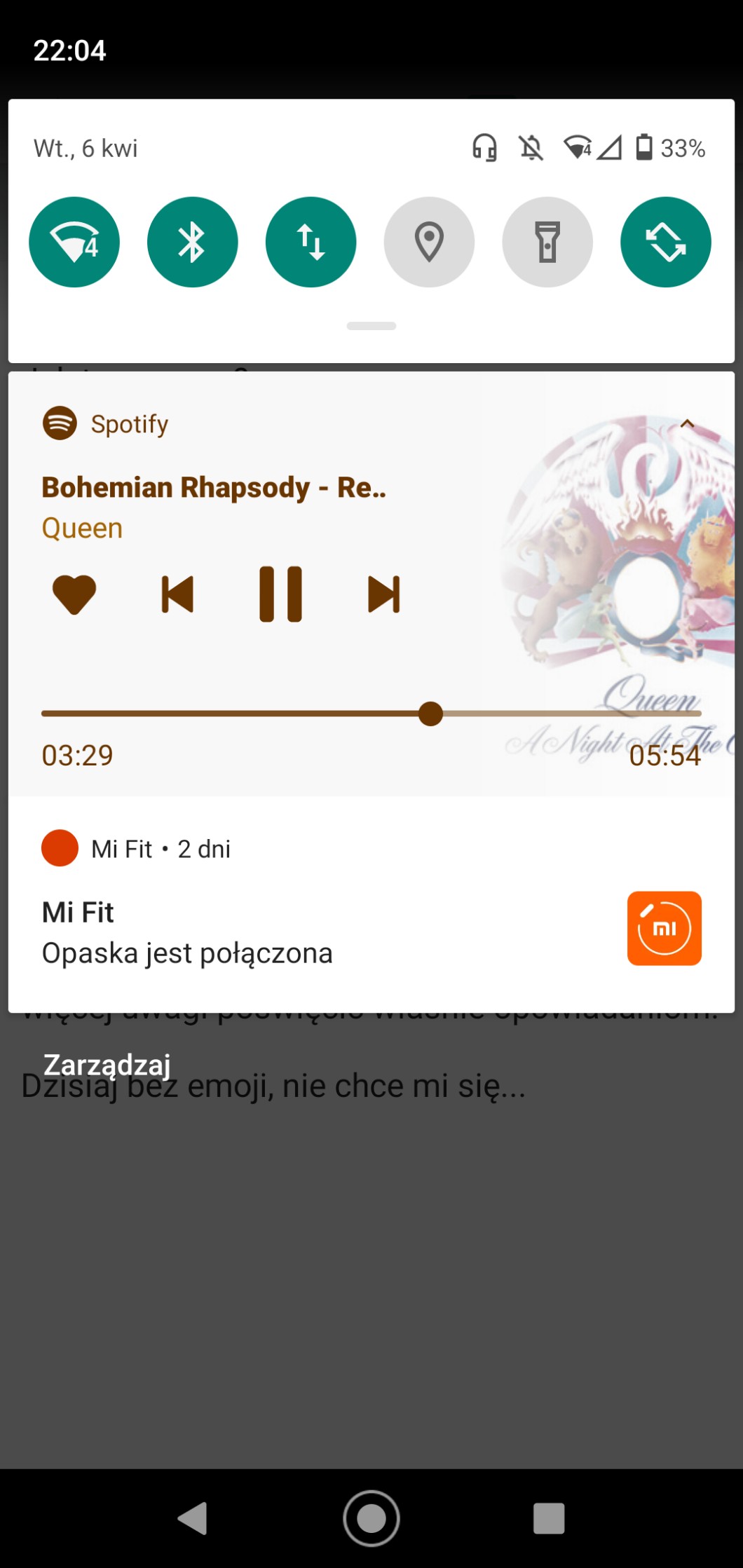Enable the location quick setting
This screenshot has height=1568, width=743.
429,242
